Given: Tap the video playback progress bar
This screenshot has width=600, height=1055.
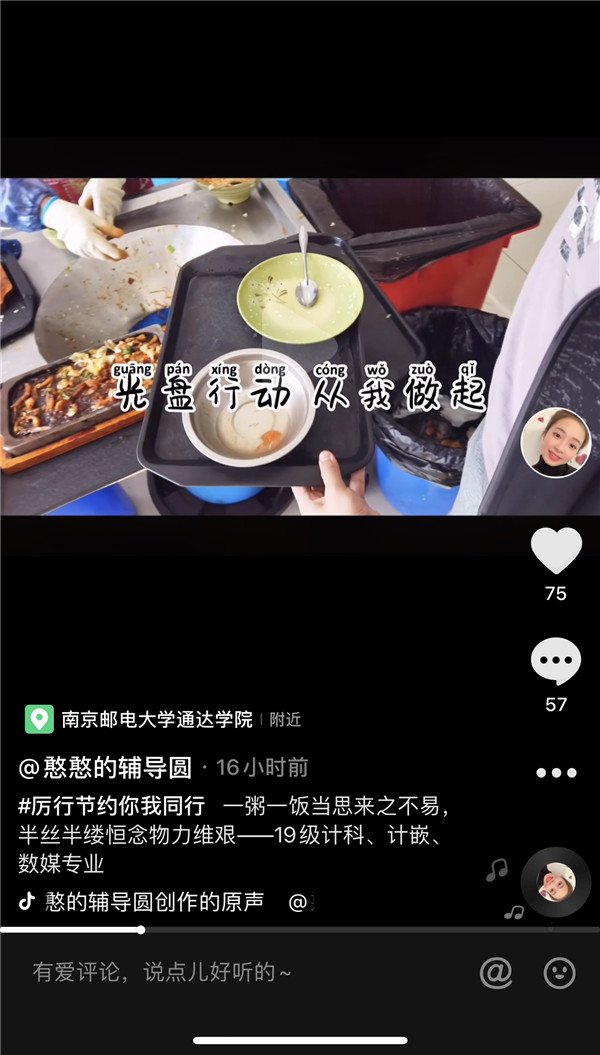Looking at the screenshot, I should (300, 930).
